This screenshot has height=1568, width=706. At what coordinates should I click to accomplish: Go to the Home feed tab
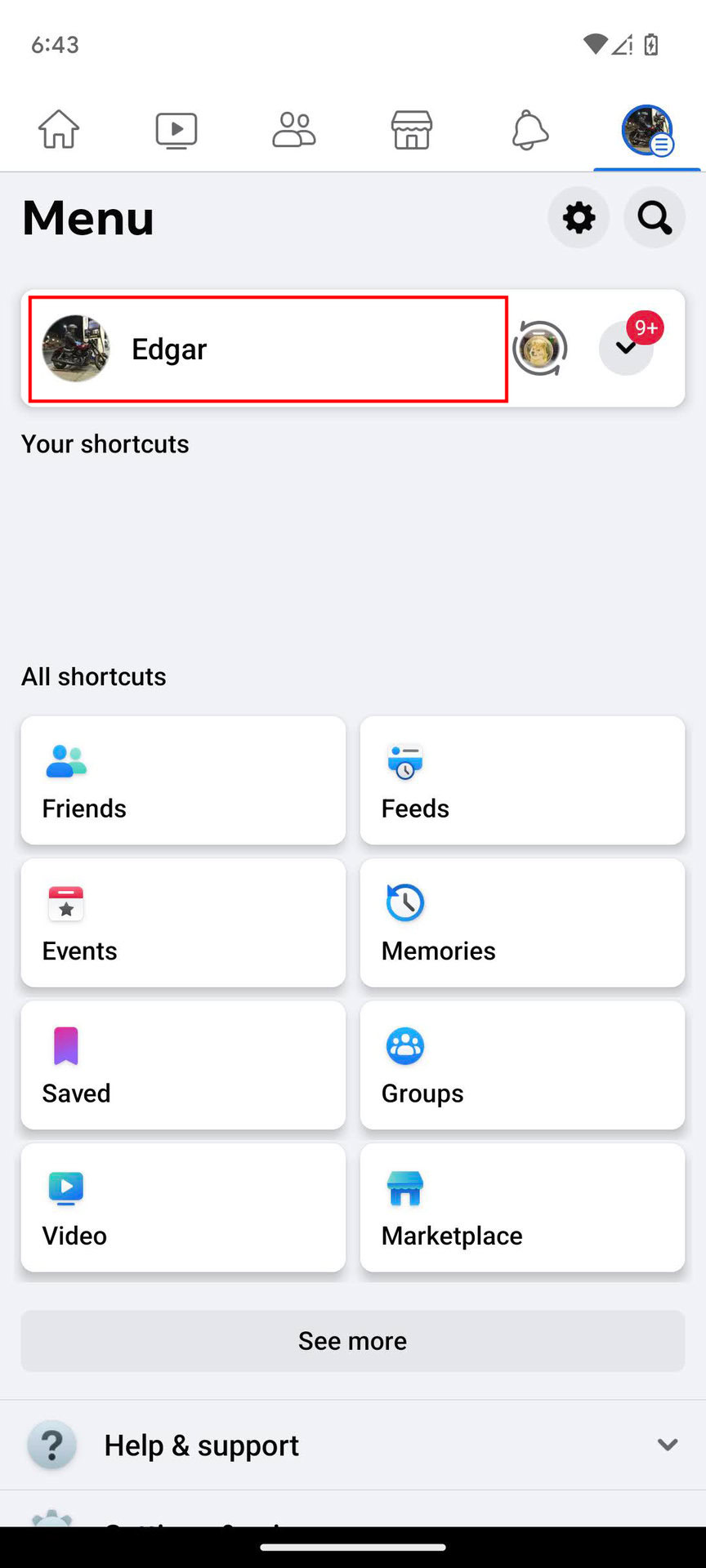tap(59, 130)
